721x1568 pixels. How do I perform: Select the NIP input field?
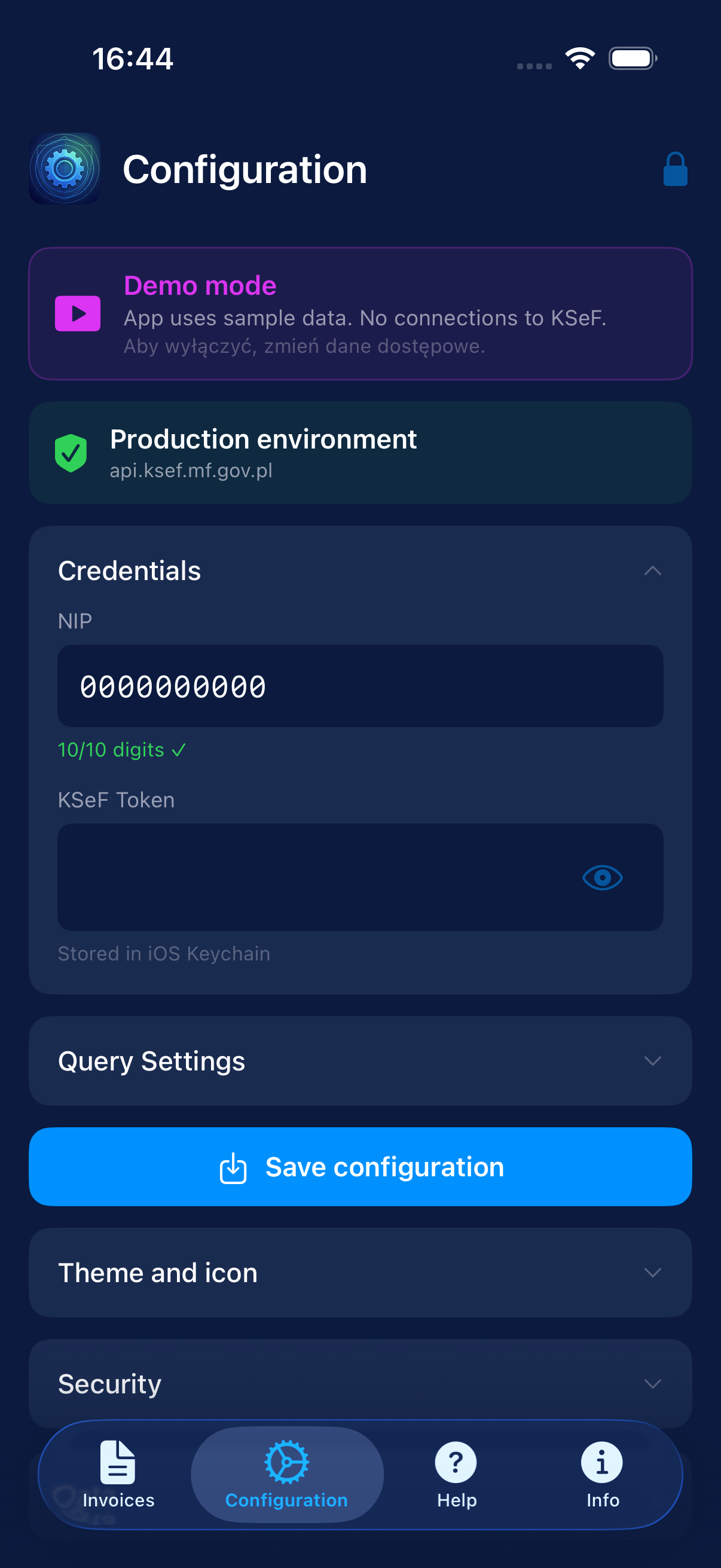coord(360,685)
